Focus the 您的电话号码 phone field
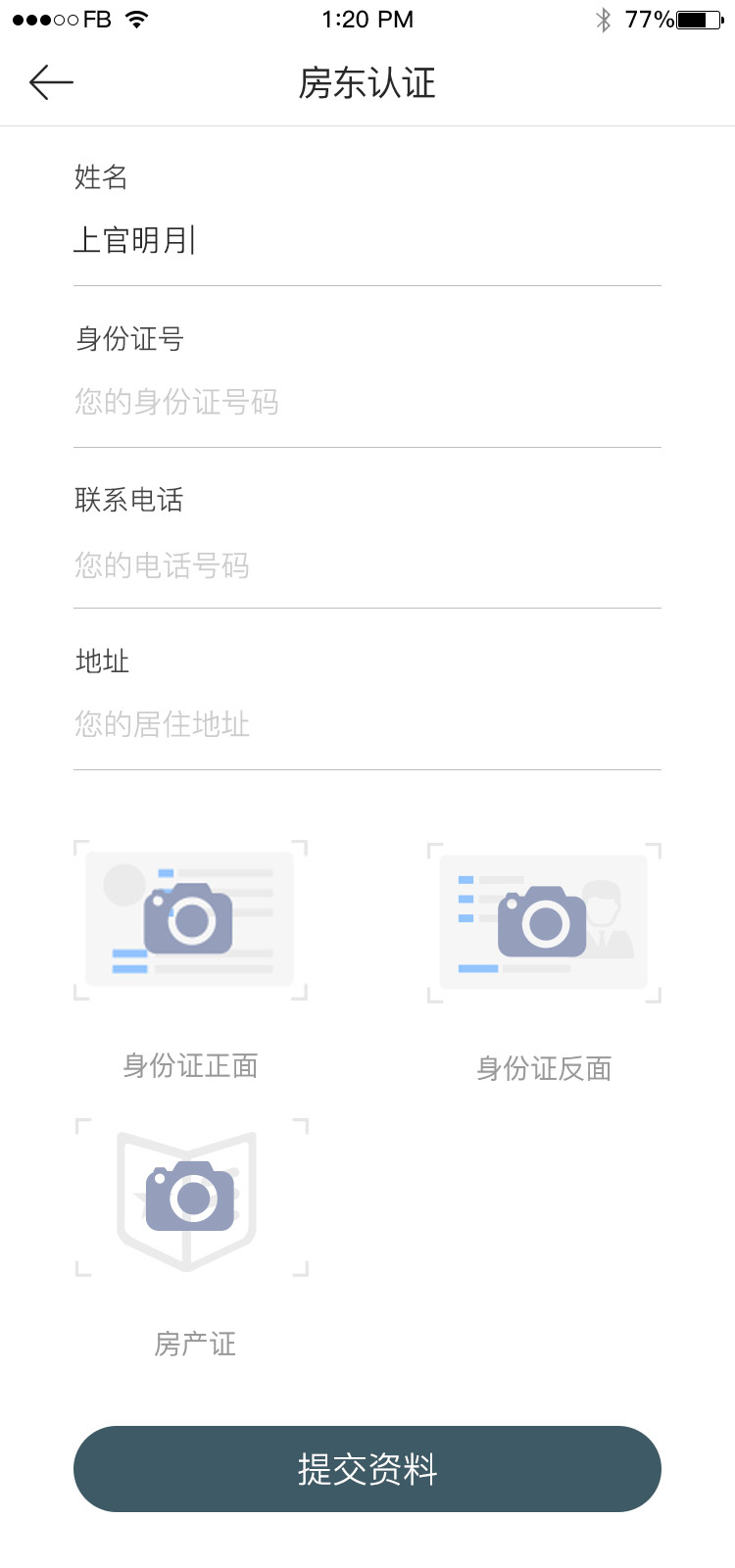 pos(367,564)
